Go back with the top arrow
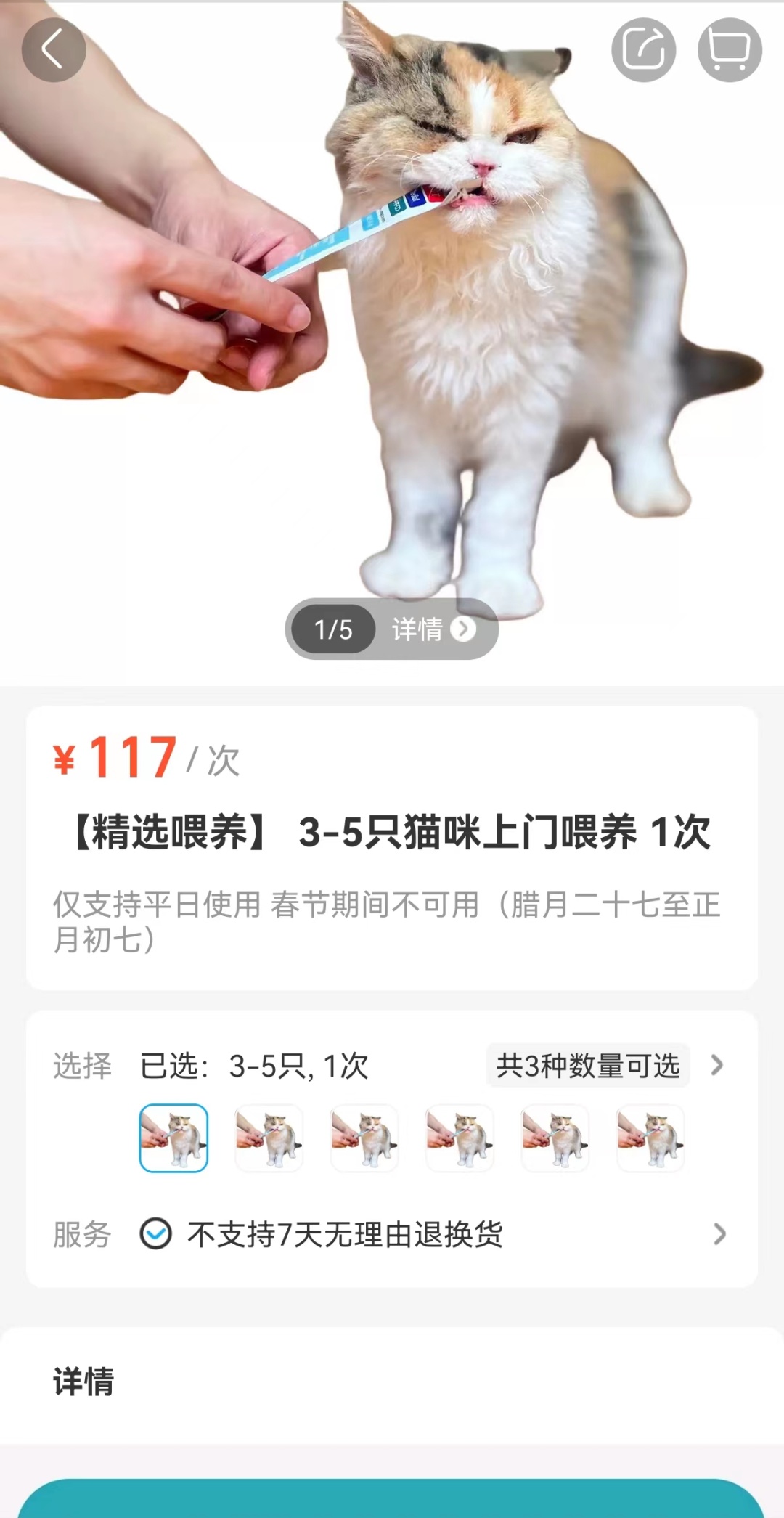Viewport: 784px width, 1518px height. click(x=54, y=50)
